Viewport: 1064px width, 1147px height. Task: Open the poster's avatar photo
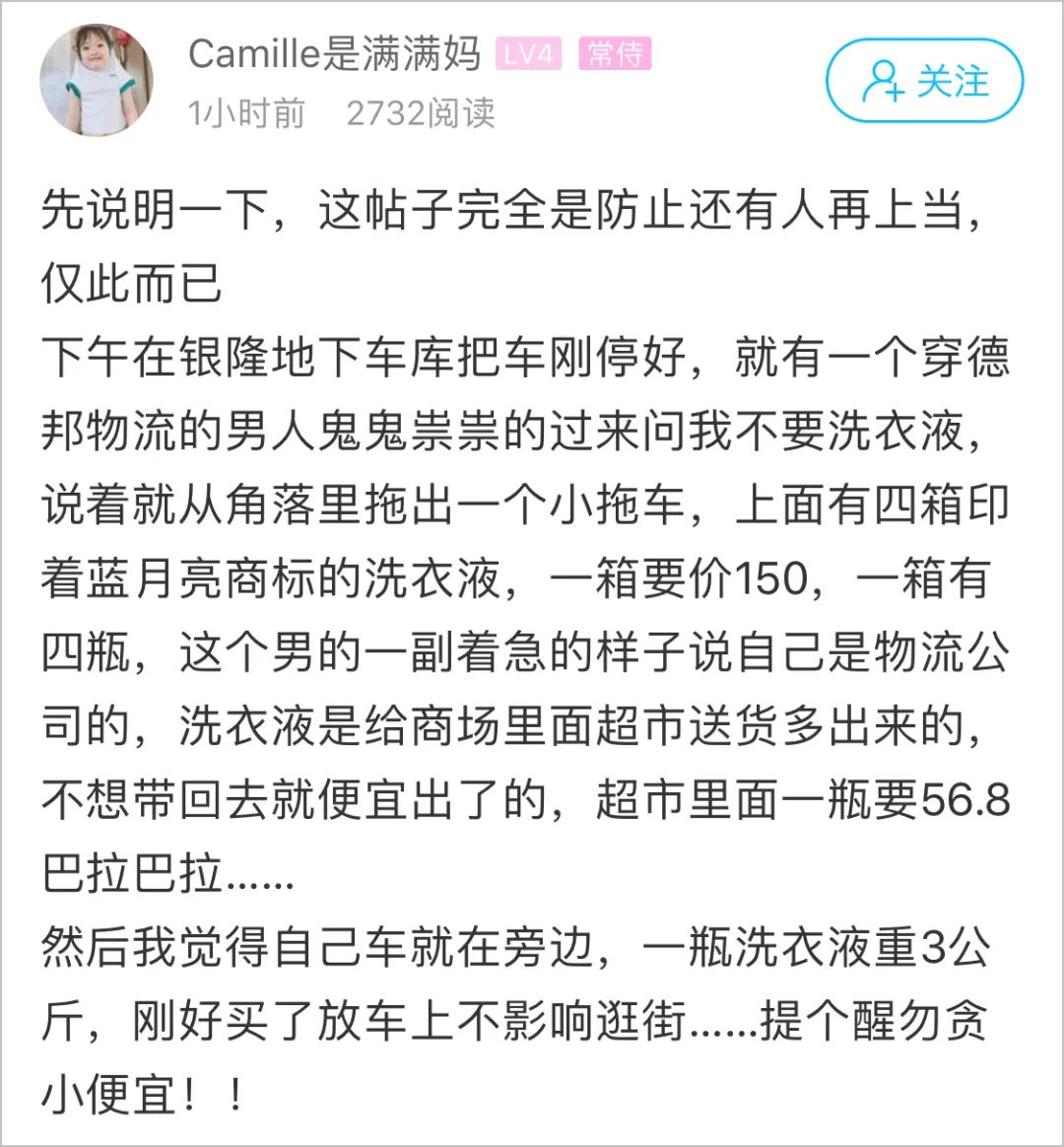click(x=97, y=81)
